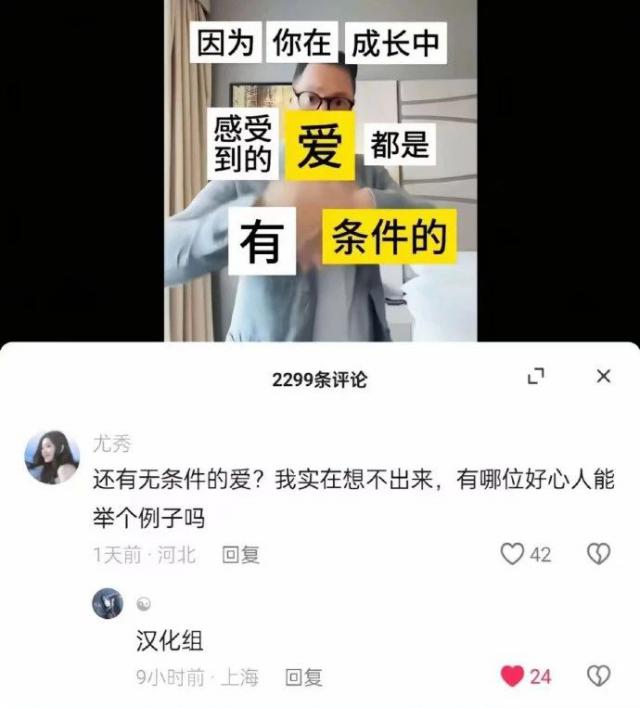Expand comments panel to full screen
This screenshot has height=708, width=640.
[x=536, y=376]
